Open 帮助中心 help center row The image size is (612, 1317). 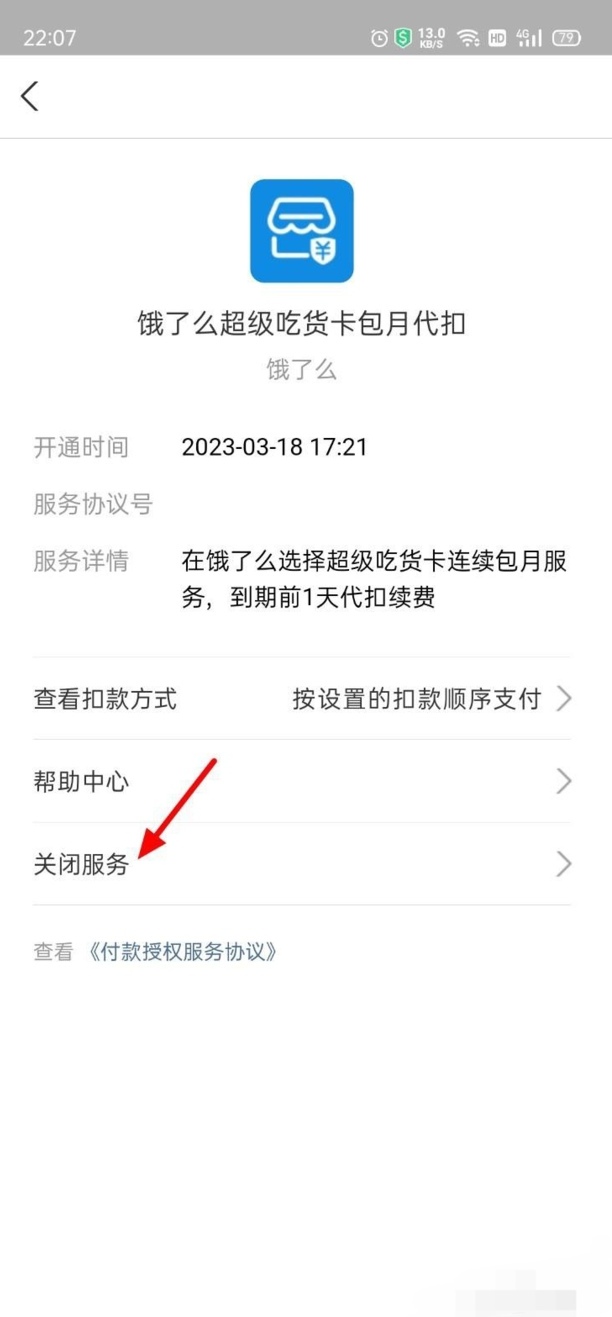click(302, 781)
